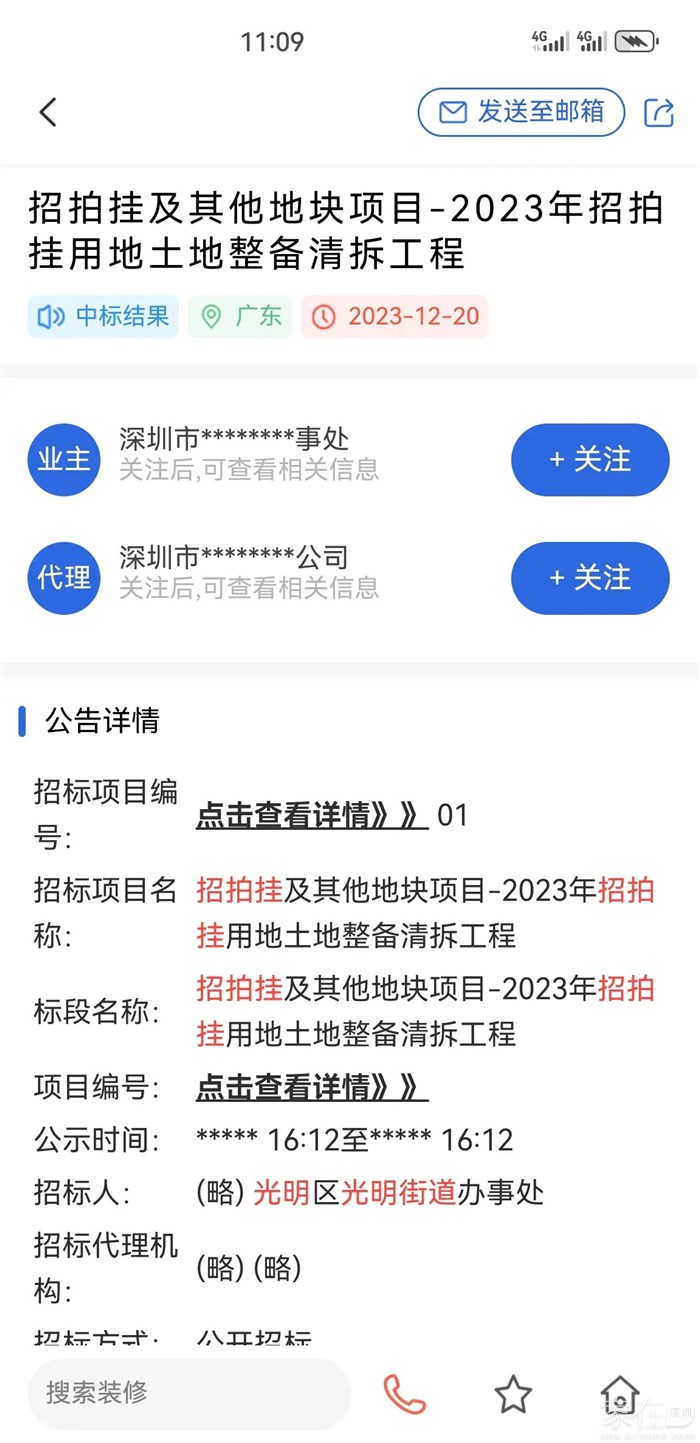This screenshot has width=700, height=1443.
Task: Open 点击查看详情 link beside 项目编号
Action: pyautogui.click(x=311, y=1087)
